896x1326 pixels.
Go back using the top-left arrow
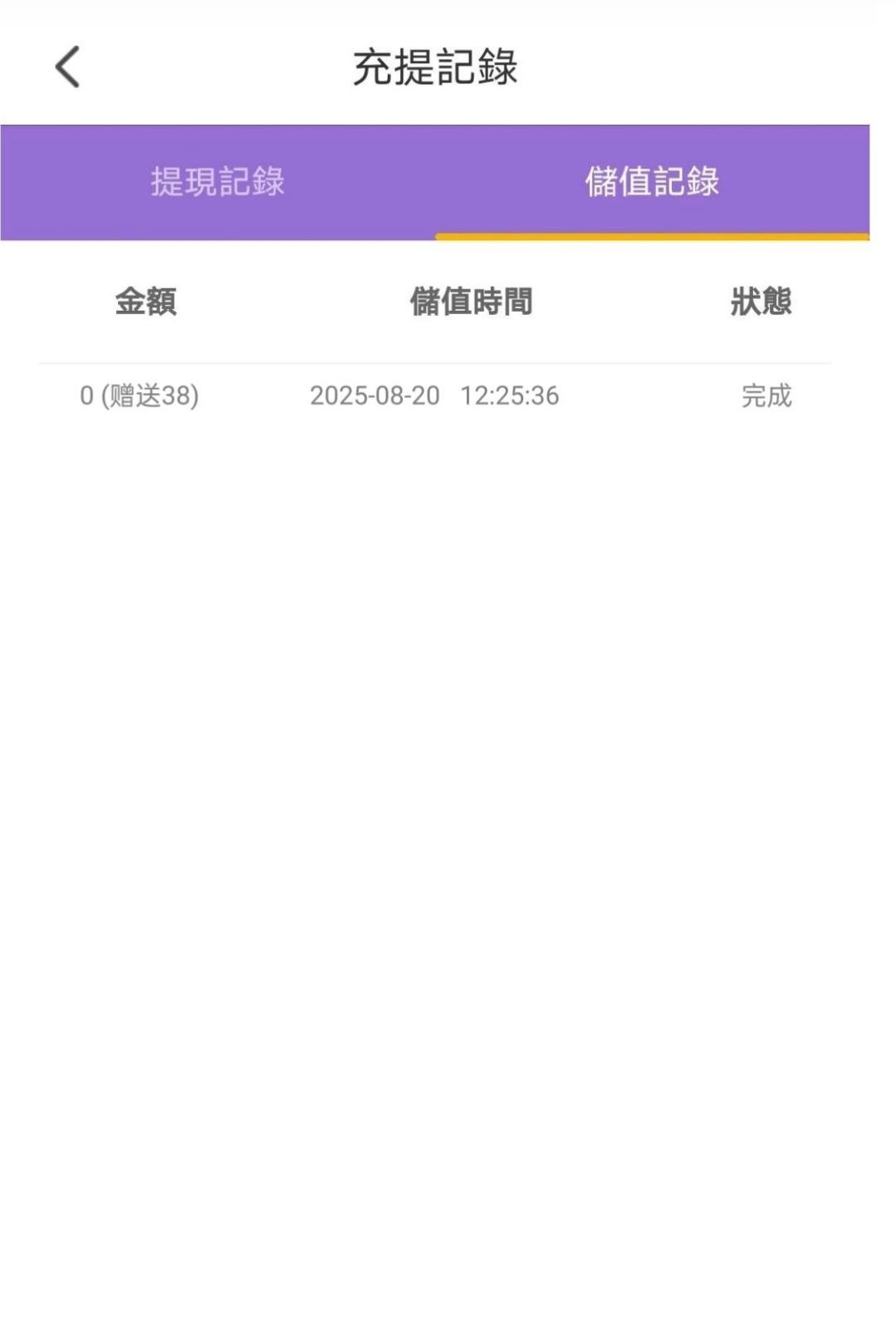[x=68, y=66]
